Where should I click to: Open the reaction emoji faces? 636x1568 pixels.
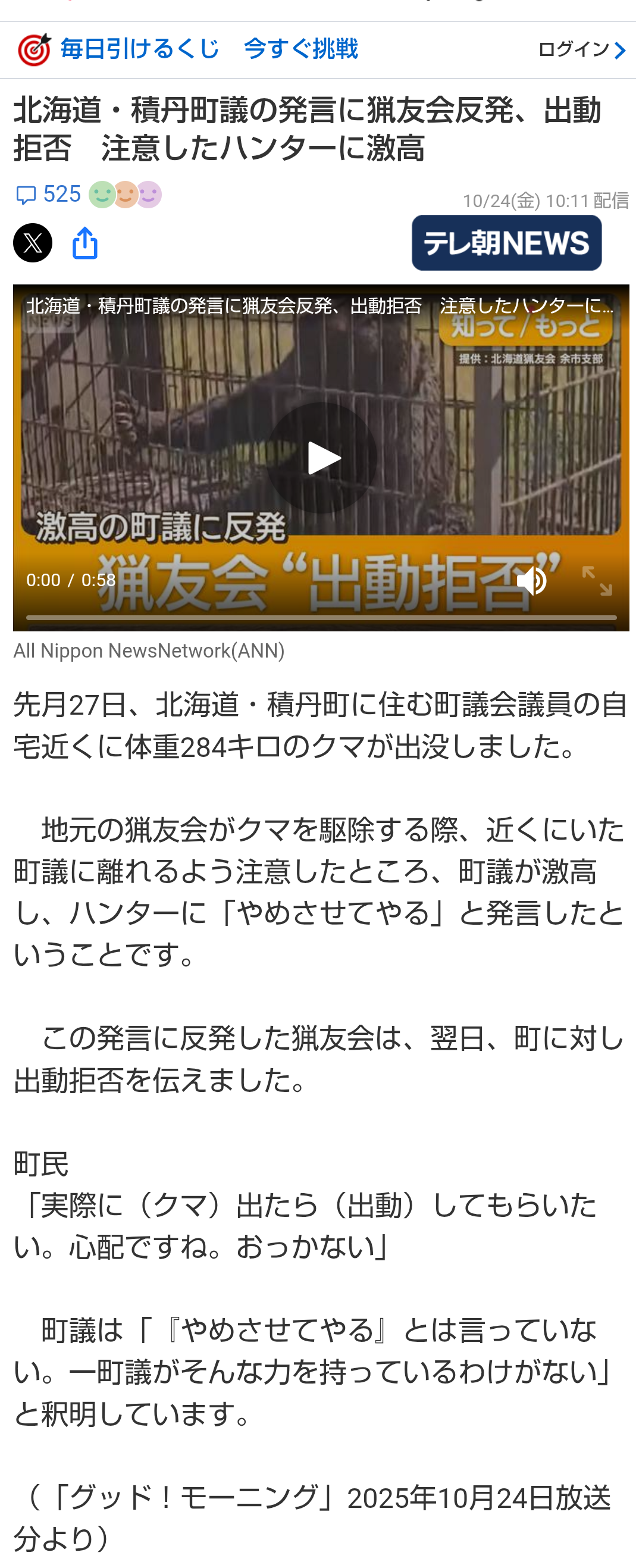(126, 195)
